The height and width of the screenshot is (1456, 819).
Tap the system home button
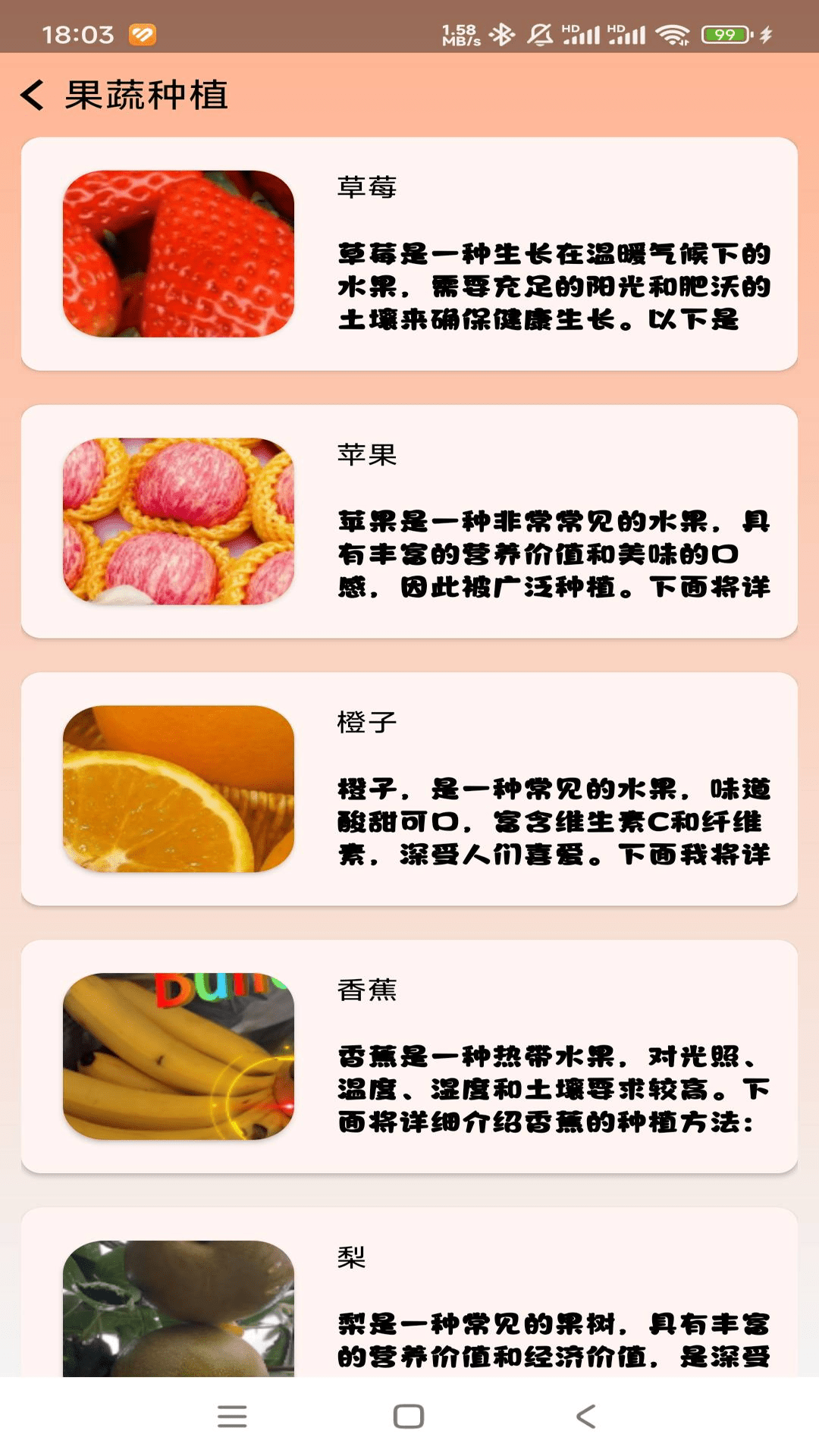pyautogui.click(x=409, y=1417)
